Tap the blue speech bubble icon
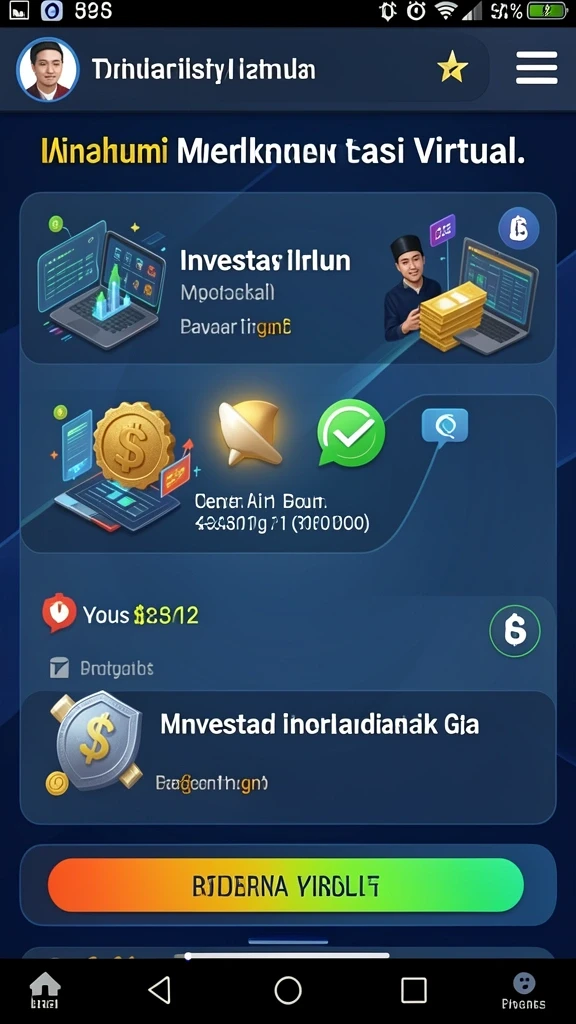 click(x=445, y=426)
